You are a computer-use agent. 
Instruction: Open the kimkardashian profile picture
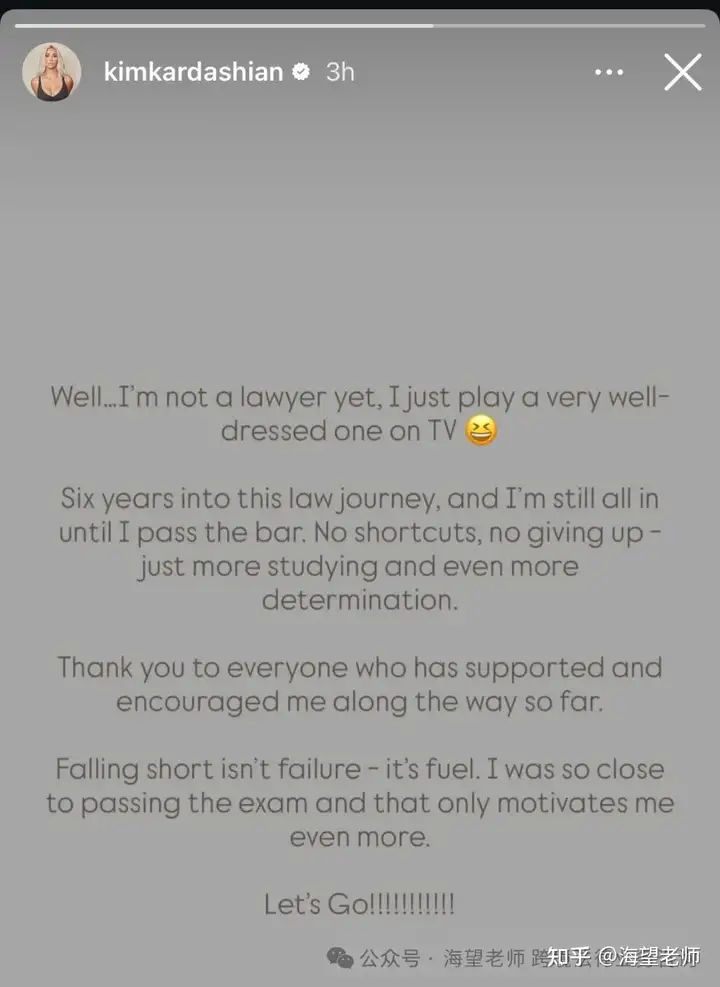52,72
